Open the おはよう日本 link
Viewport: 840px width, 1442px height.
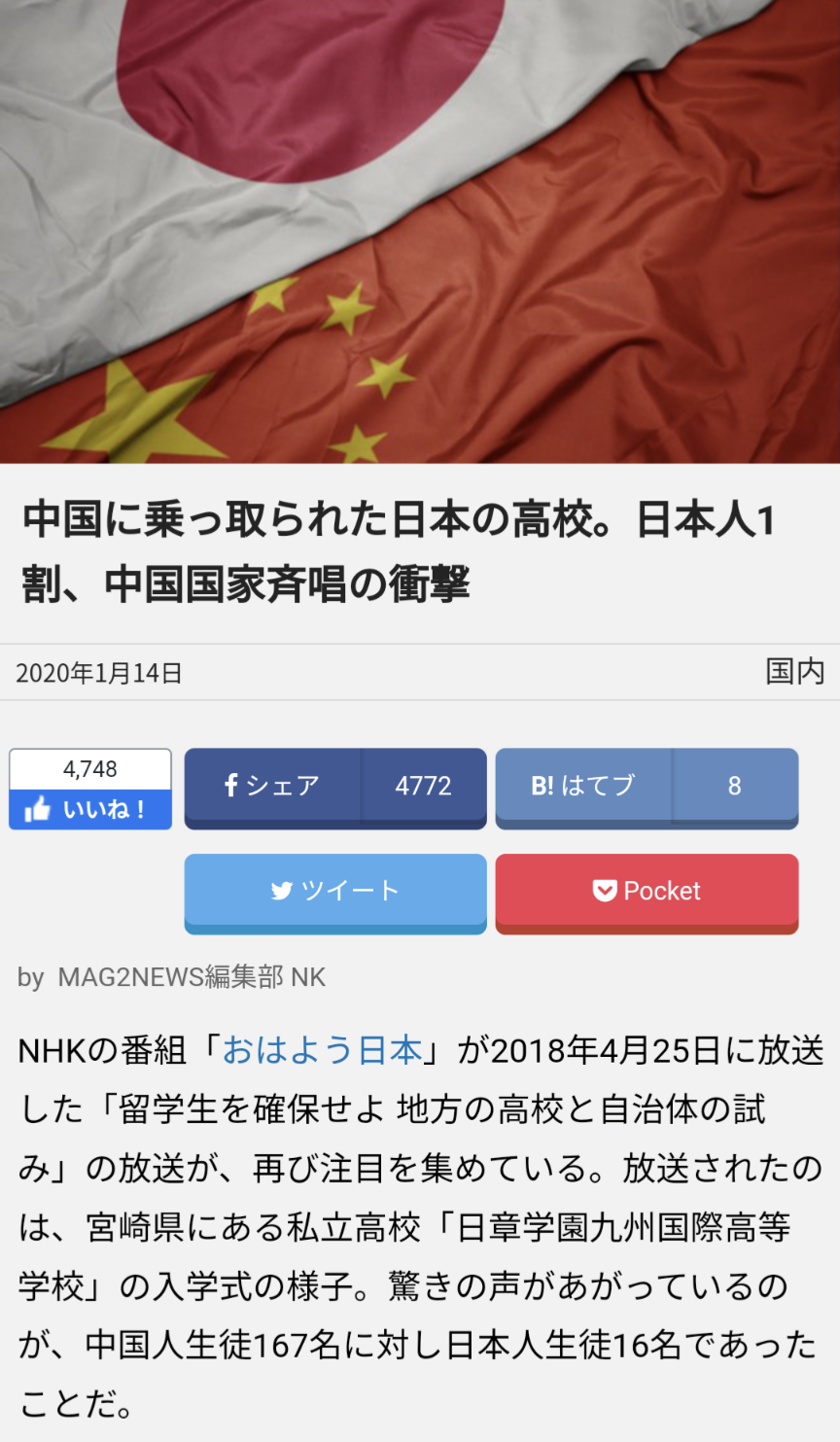(x=322, y=1051)
